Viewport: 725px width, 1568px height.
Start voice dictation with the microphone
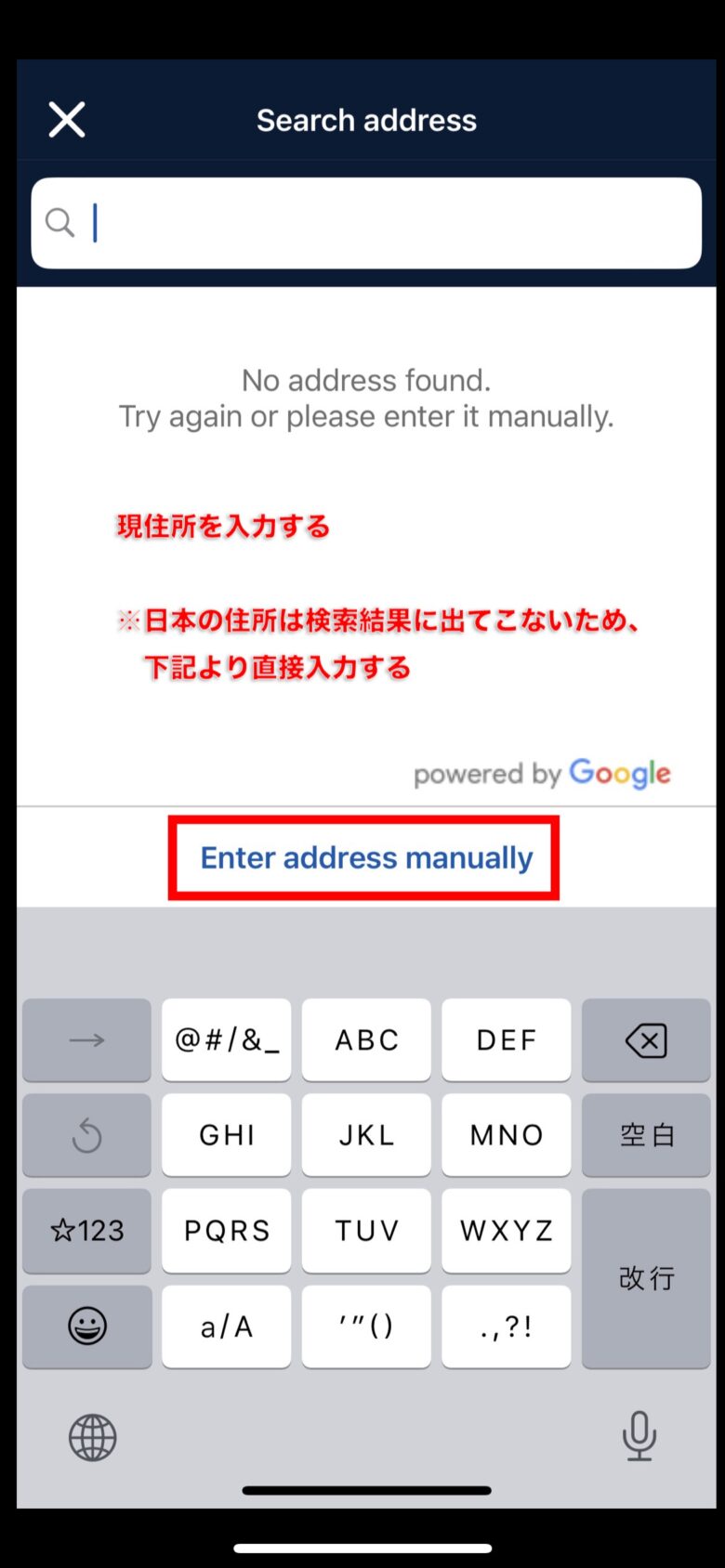(639, 1436)
